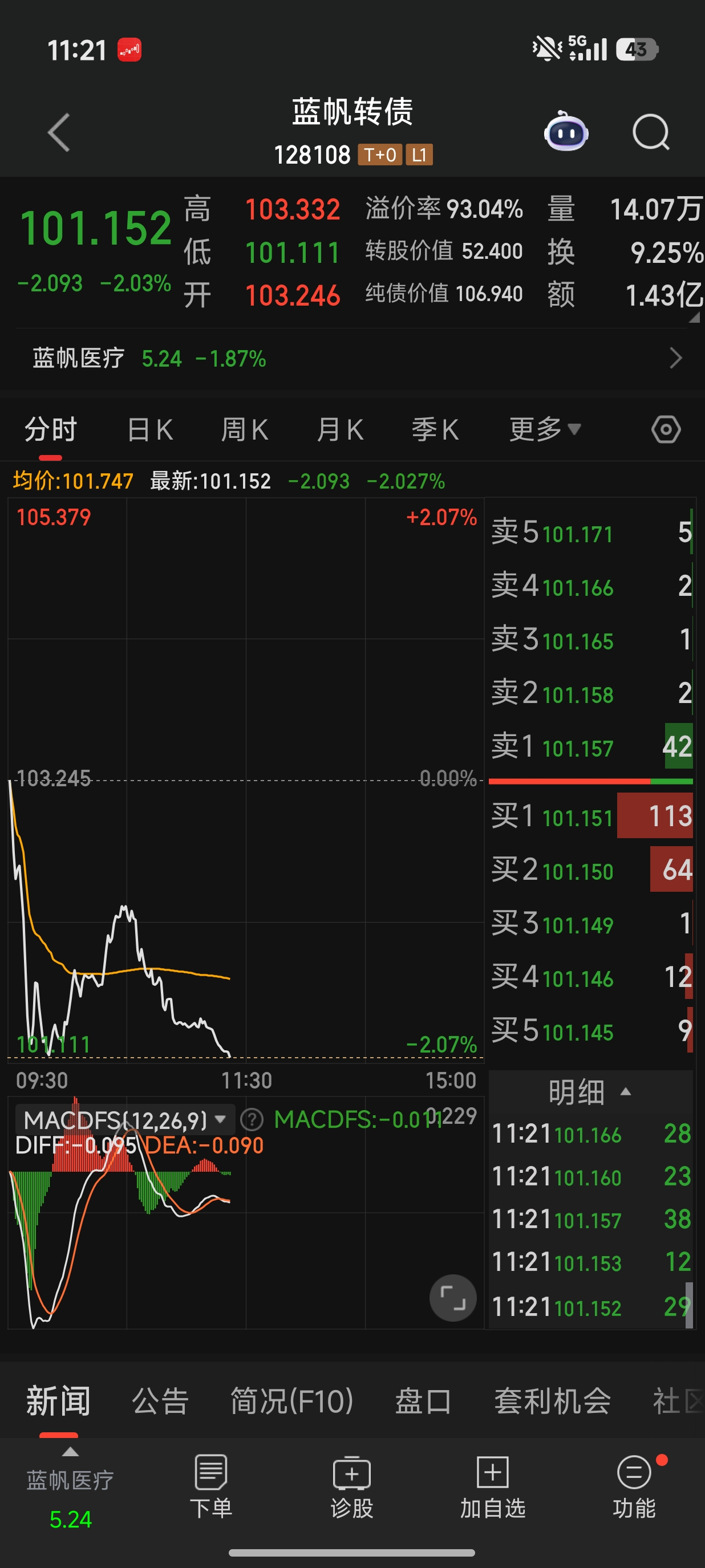This screenshot has width=705, height=1568.
Task: Switch to the 季K chart tab
Action: (435, 430)
